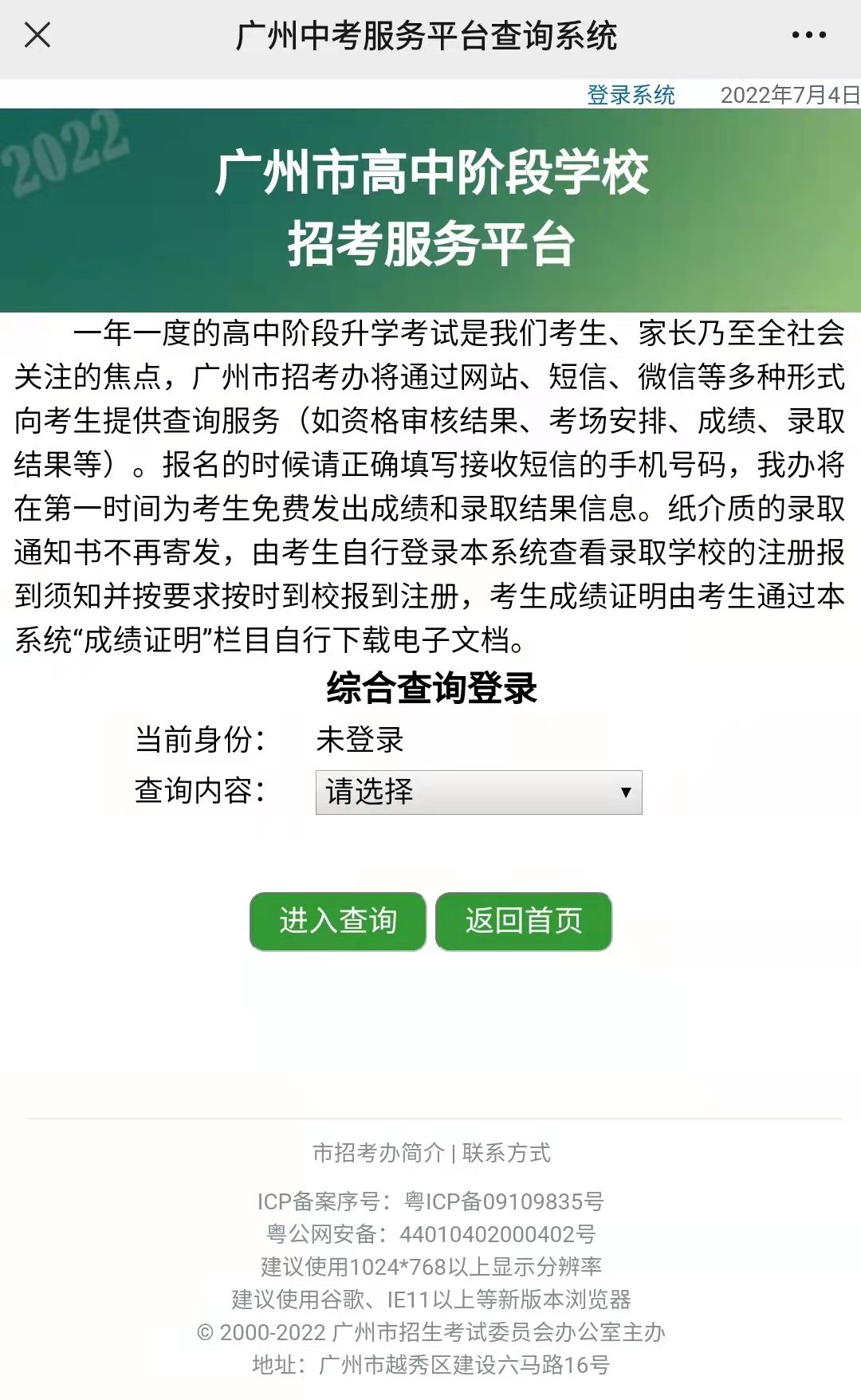
Task: Open the 市招考办简介 link
Action: [379, 1153]
